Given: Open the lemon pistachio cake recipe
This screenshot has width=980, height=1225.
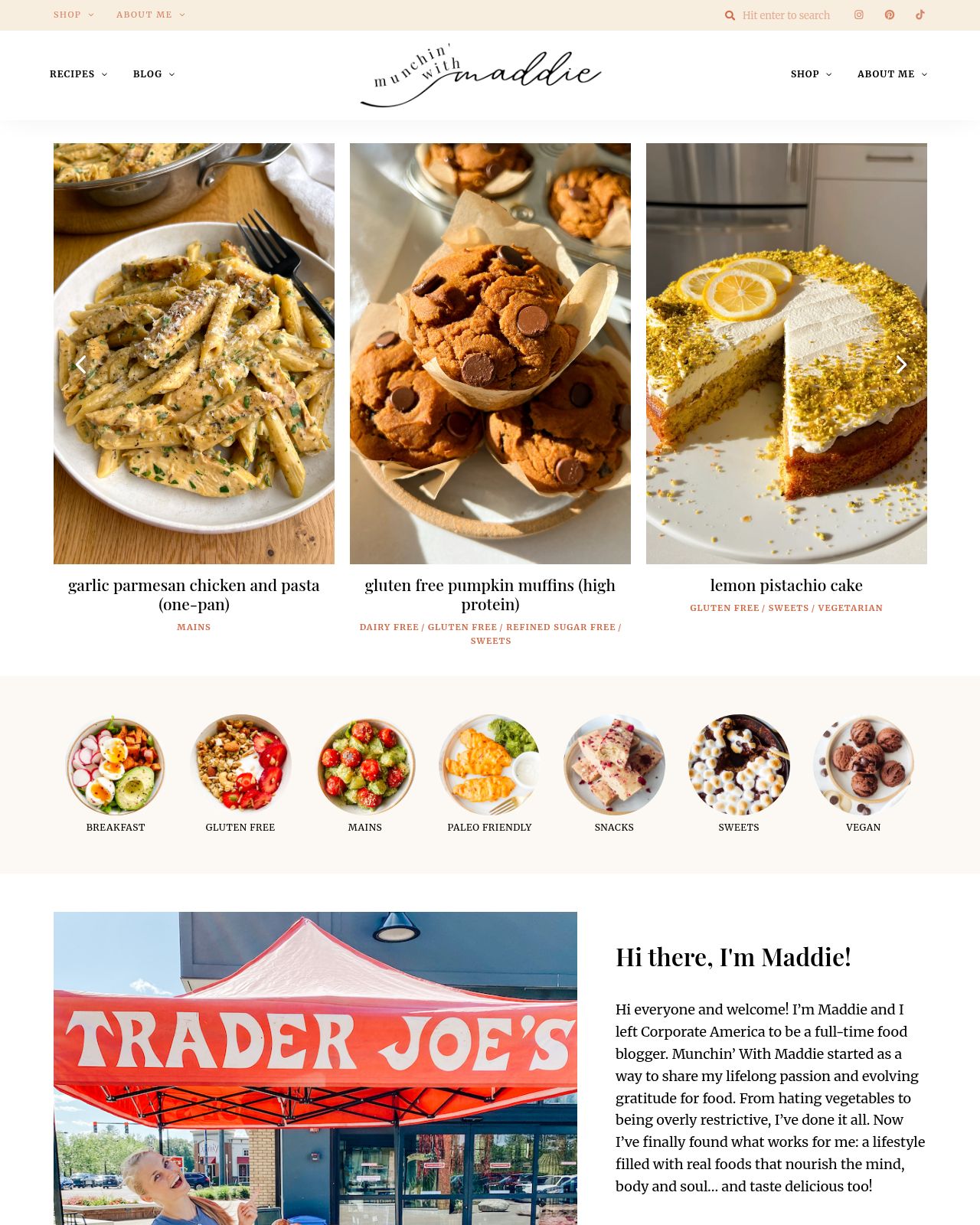Looking at the screenshot, I should tap(786, 586).
